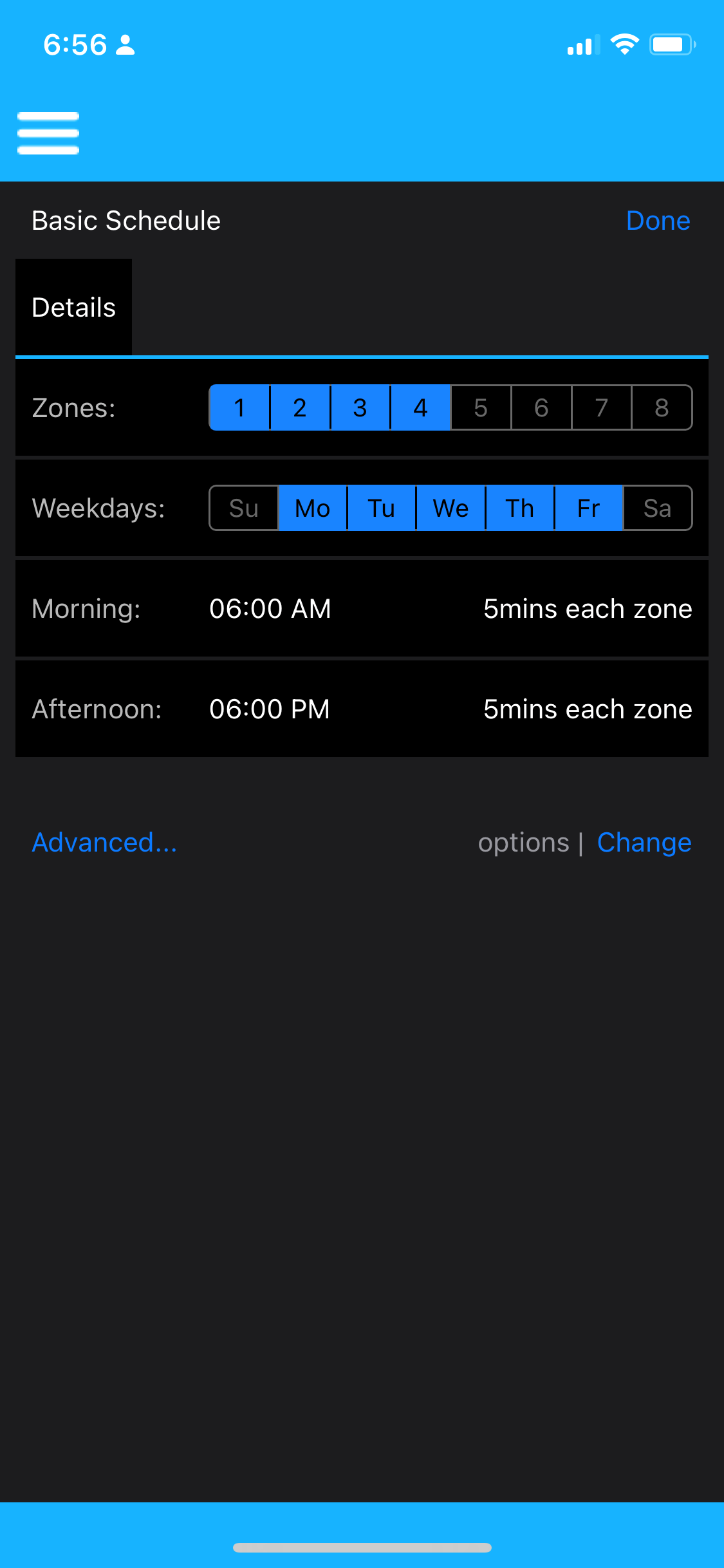The image size is (724, 1568).
Task: Open Advanced schedule settings
Action: (x=104, y=843)
